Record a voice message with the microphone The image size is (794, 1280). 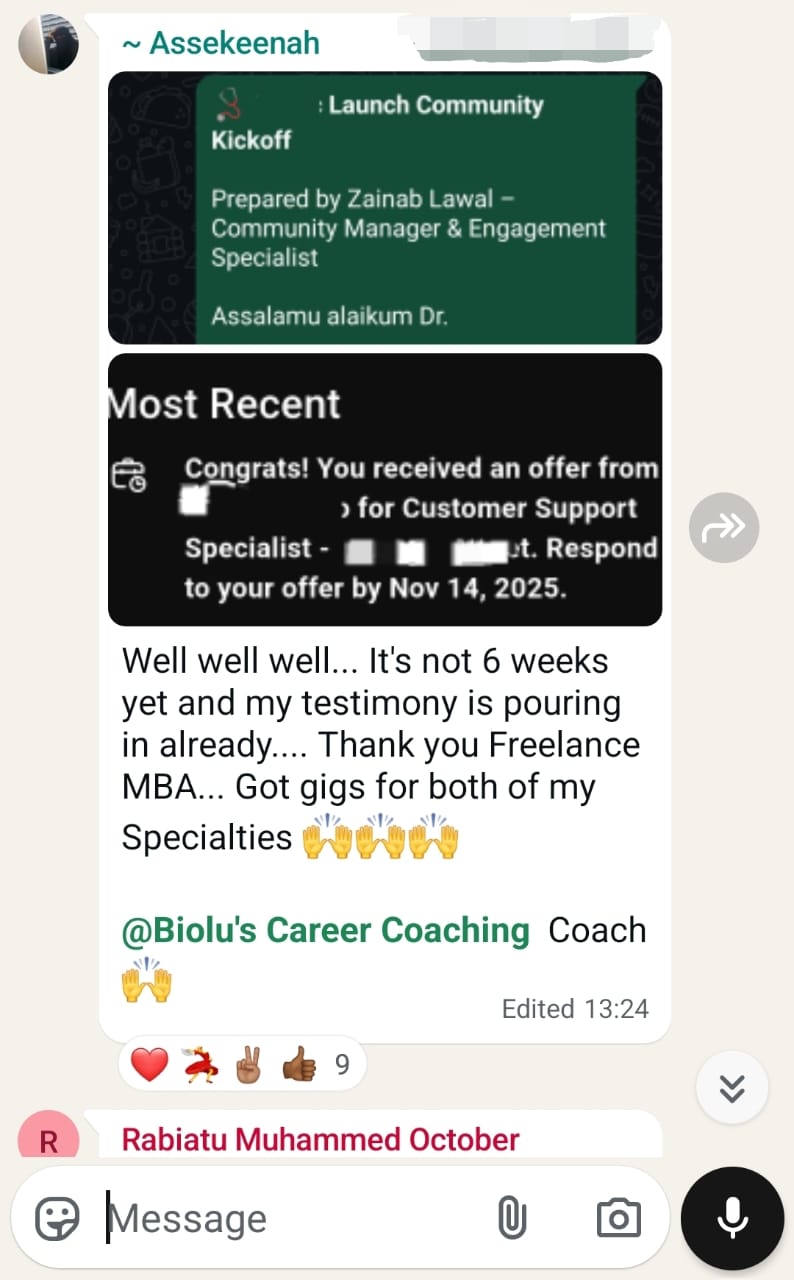tap(732, 1218)
